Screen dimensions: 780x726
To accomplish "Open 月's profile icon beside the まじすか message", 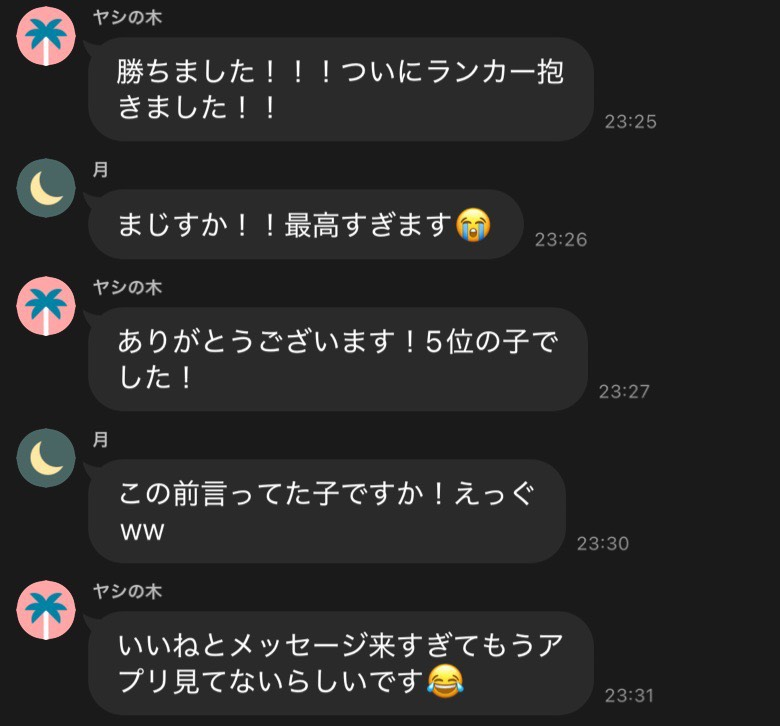I will 47,188.
